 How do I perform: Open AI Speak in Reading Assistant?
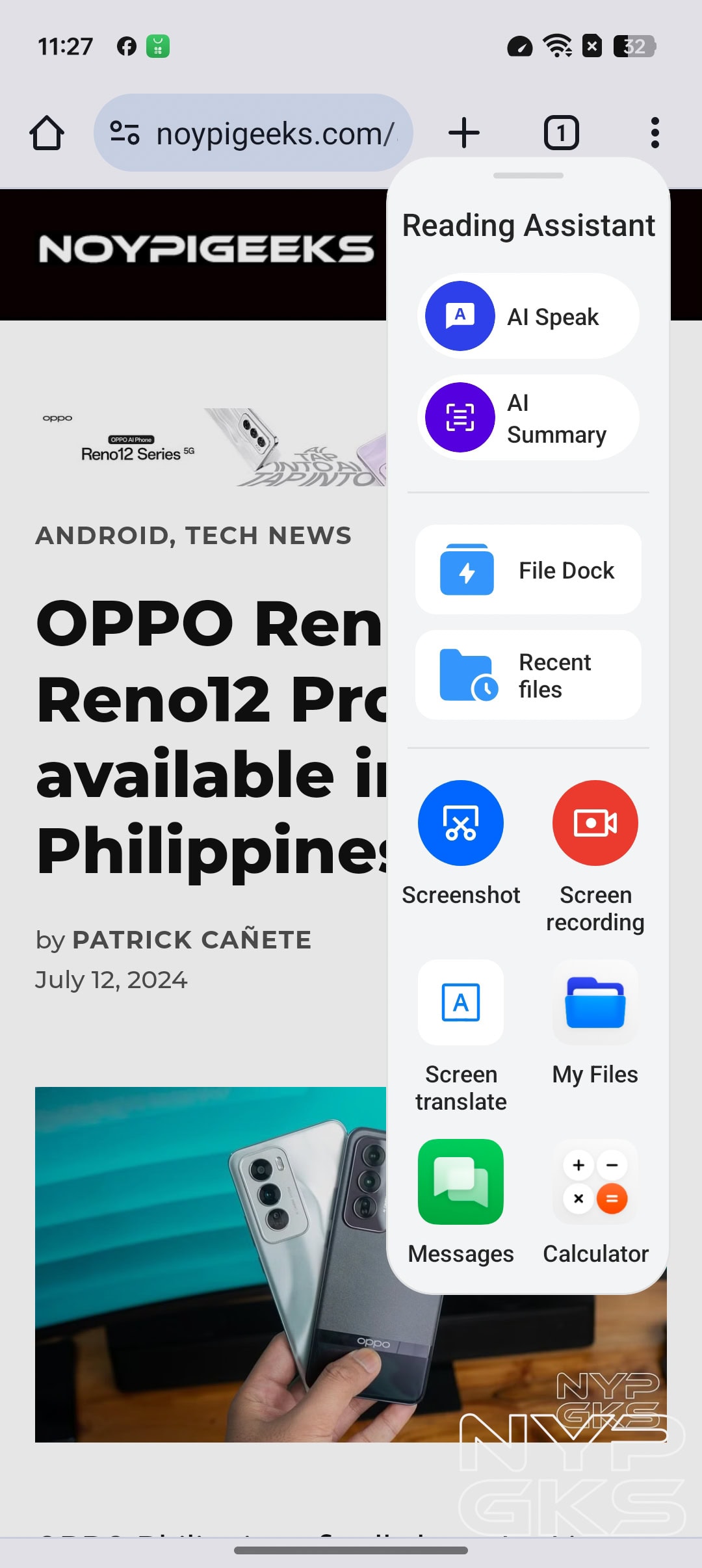point(526,317)
